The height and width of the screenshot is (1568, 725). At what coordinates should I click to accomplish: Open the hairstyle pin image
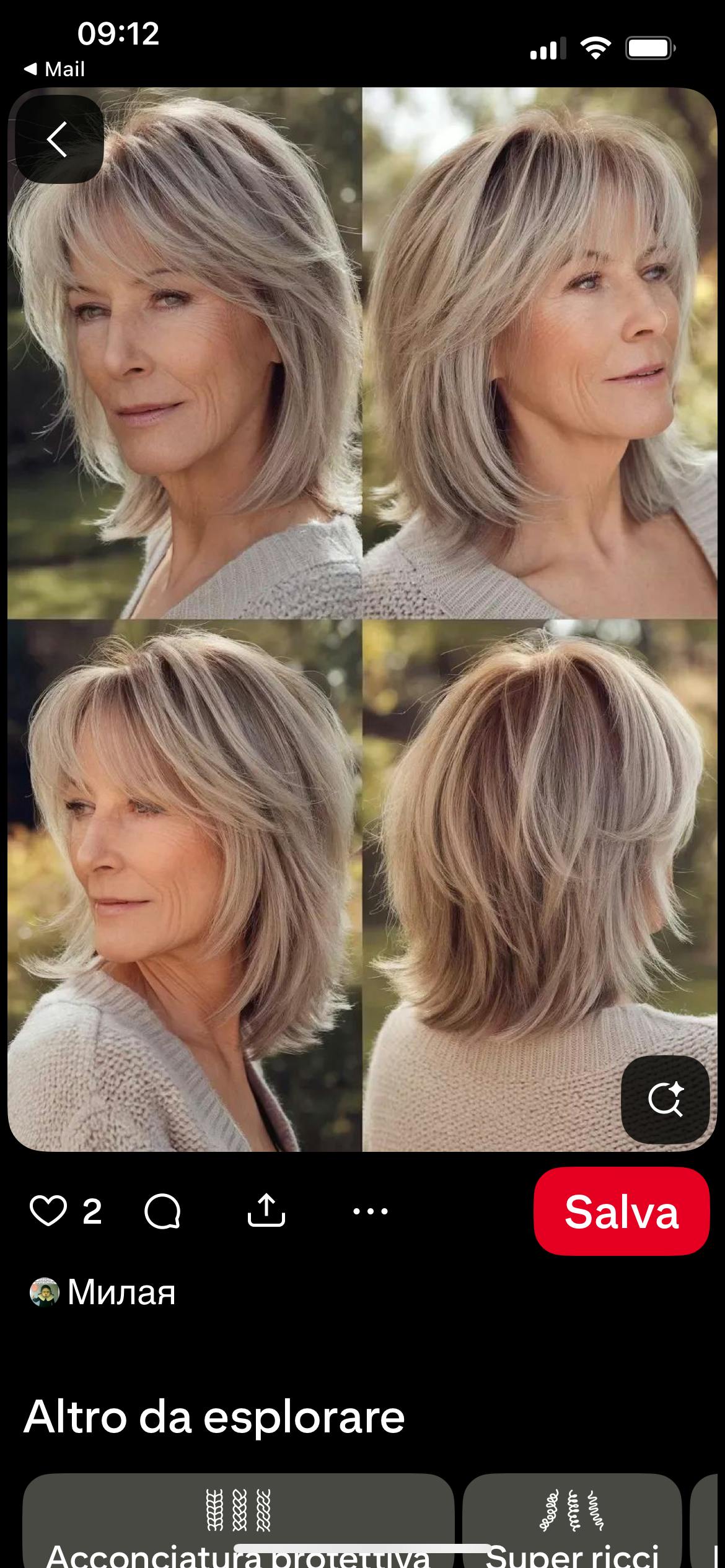[x=362, y=619]
